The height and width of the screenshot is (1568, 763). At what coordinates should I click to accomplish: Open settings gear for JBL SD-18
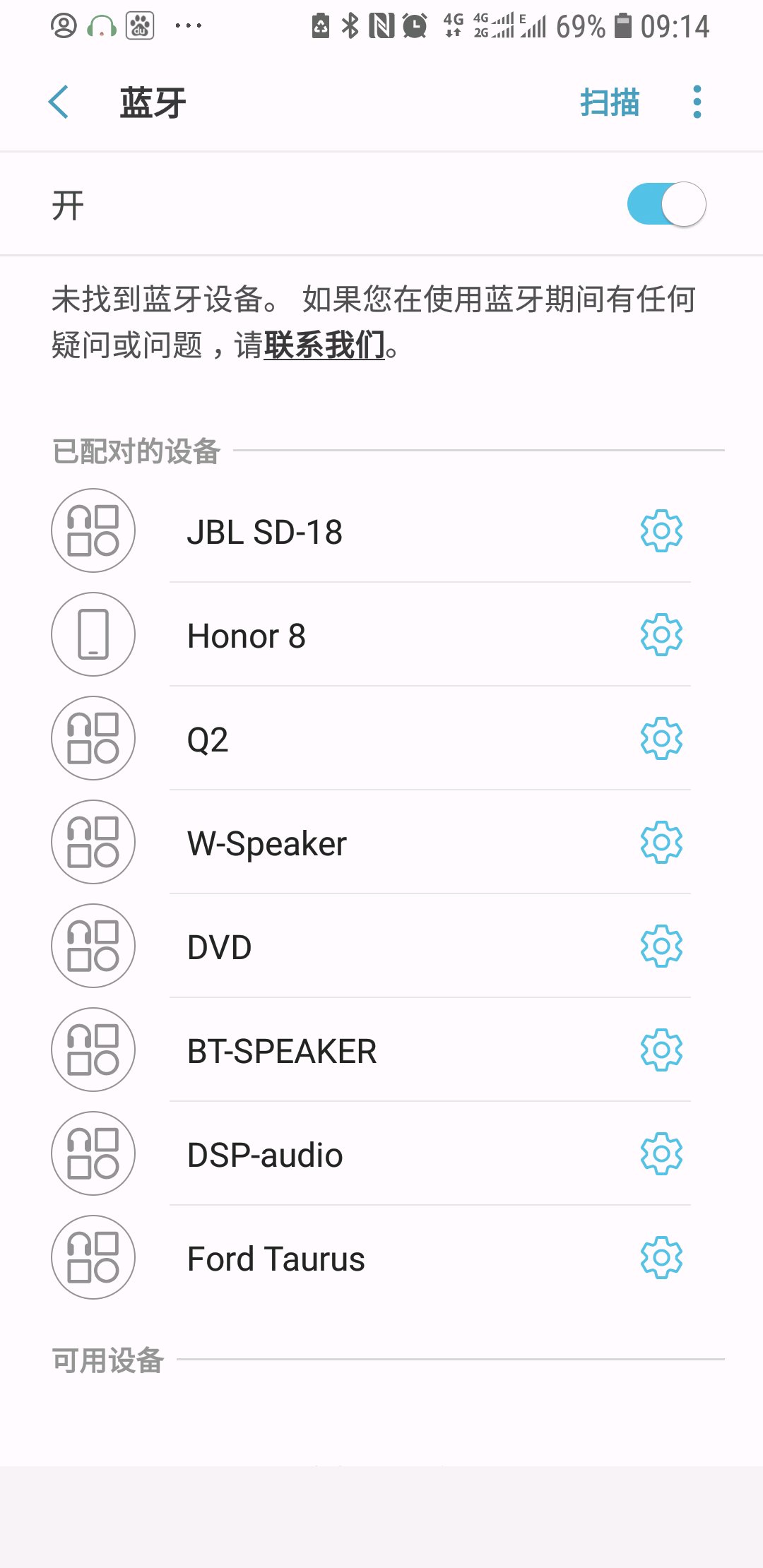[x=661, y=530]
